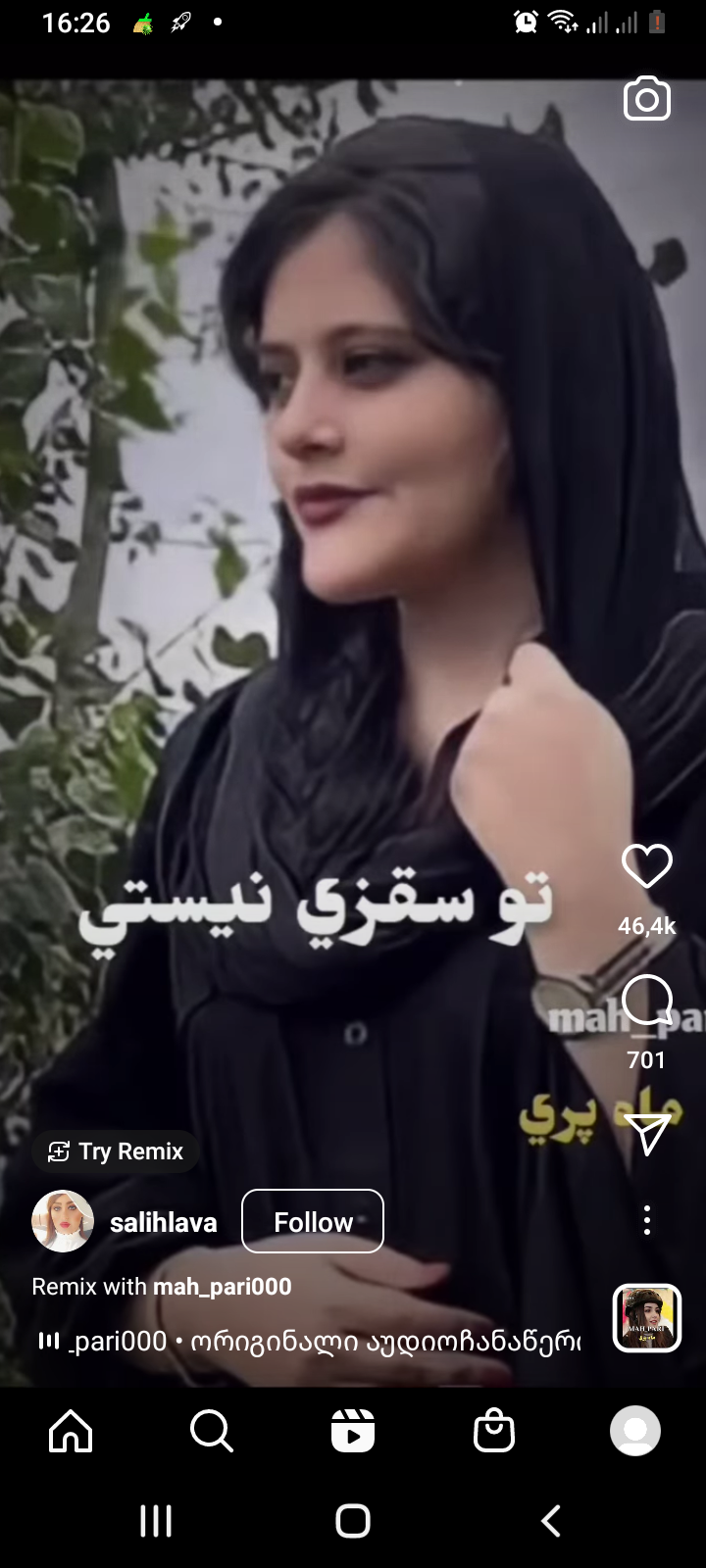Switch to the Search tab

pyautogui.click(x=211, y=1432)
